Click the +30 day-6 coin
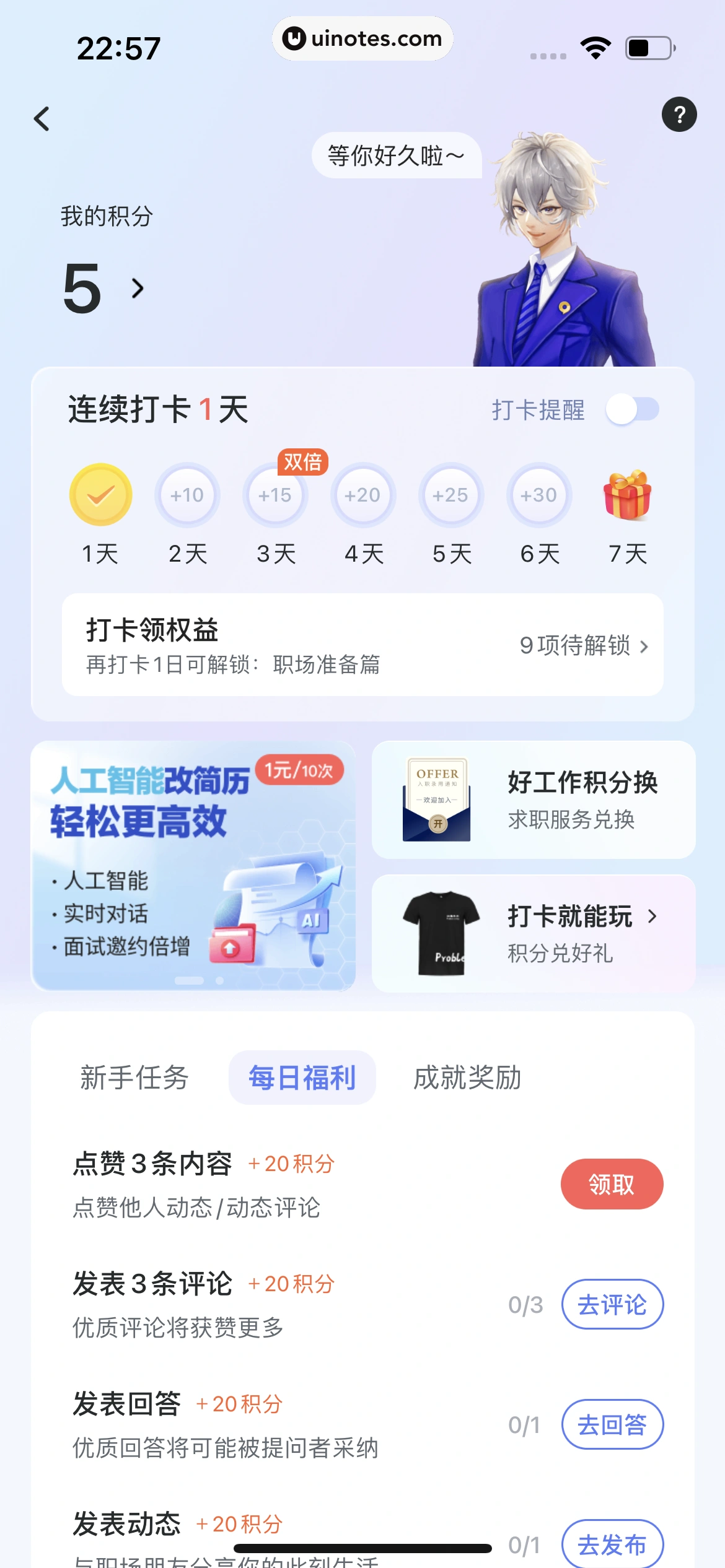 click(538, 495)
